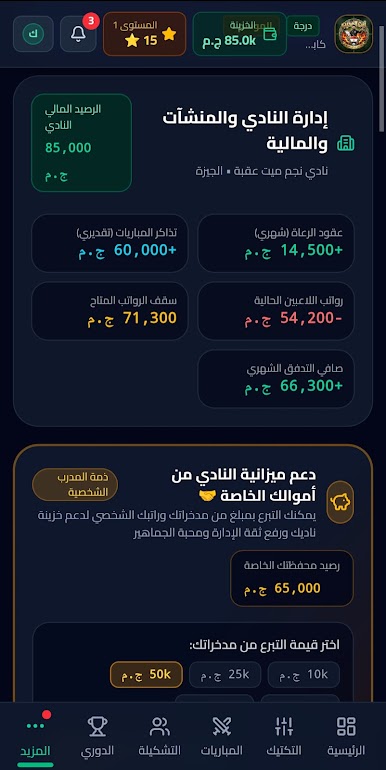The width and height of the screenshot is (386, 770).
Task: Open the الدوري league tab
Action: [97, 736]
